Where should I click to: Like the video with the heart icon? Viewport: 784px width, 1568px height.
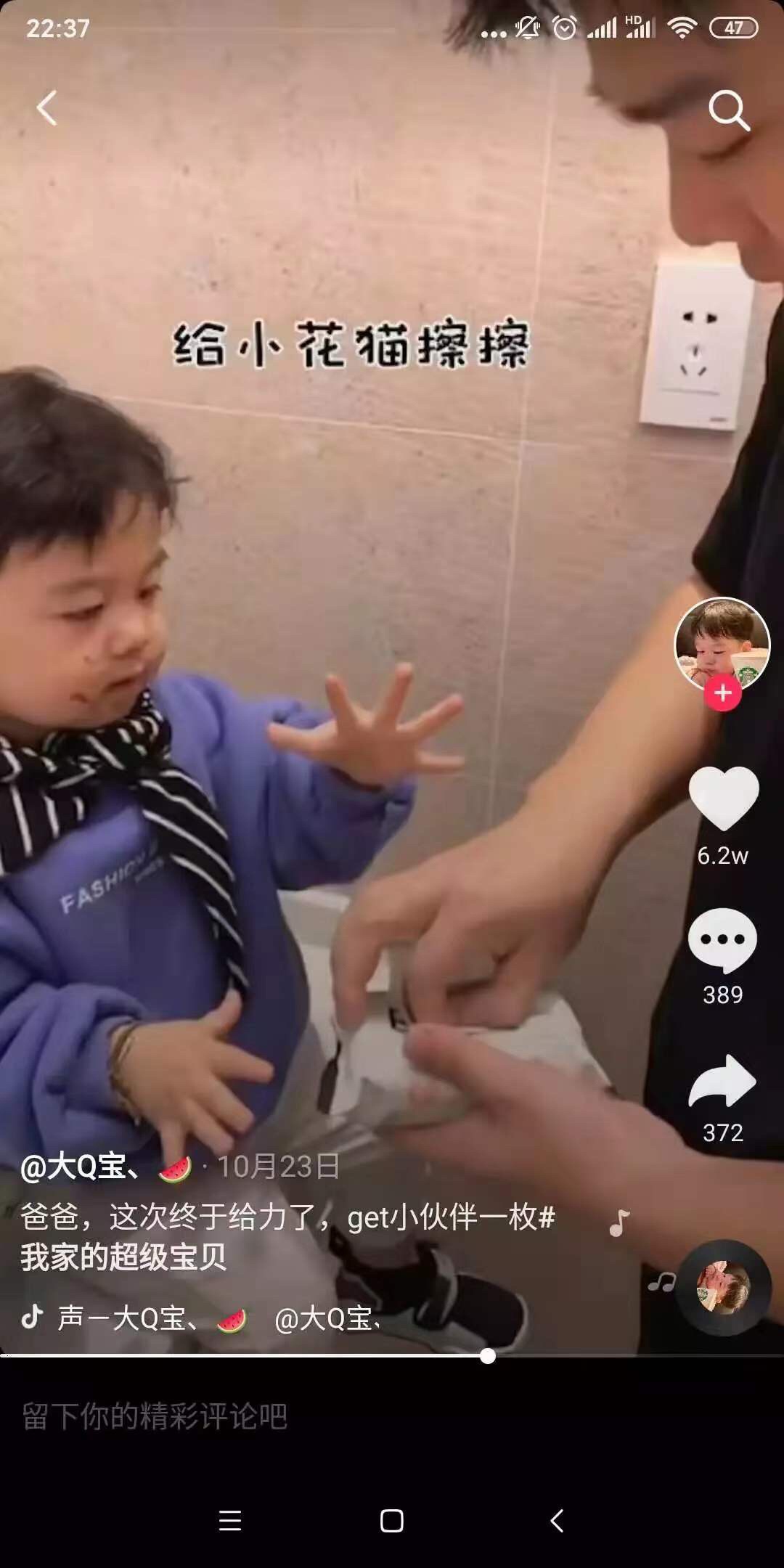tap(723, 799)
